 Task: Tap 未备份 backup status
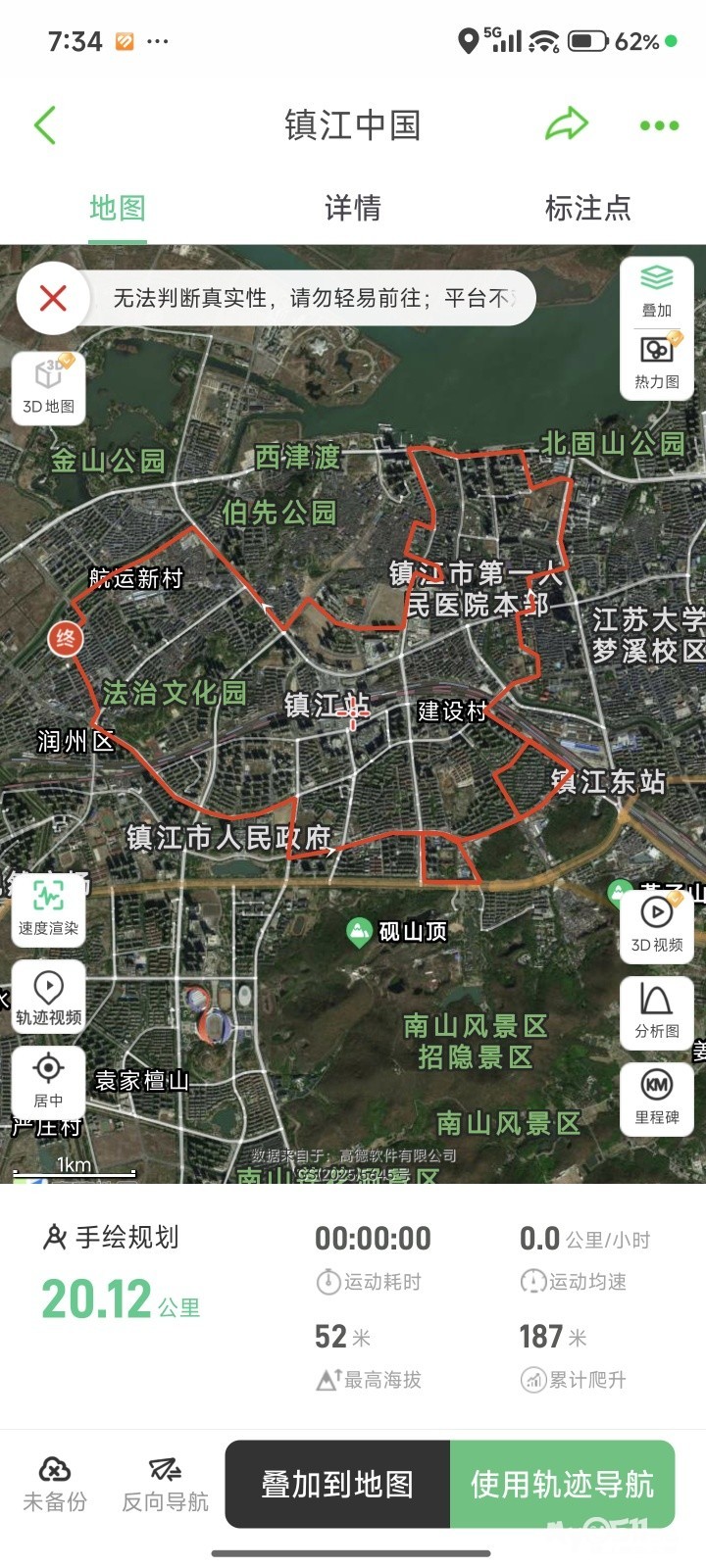click(55, 1483)
